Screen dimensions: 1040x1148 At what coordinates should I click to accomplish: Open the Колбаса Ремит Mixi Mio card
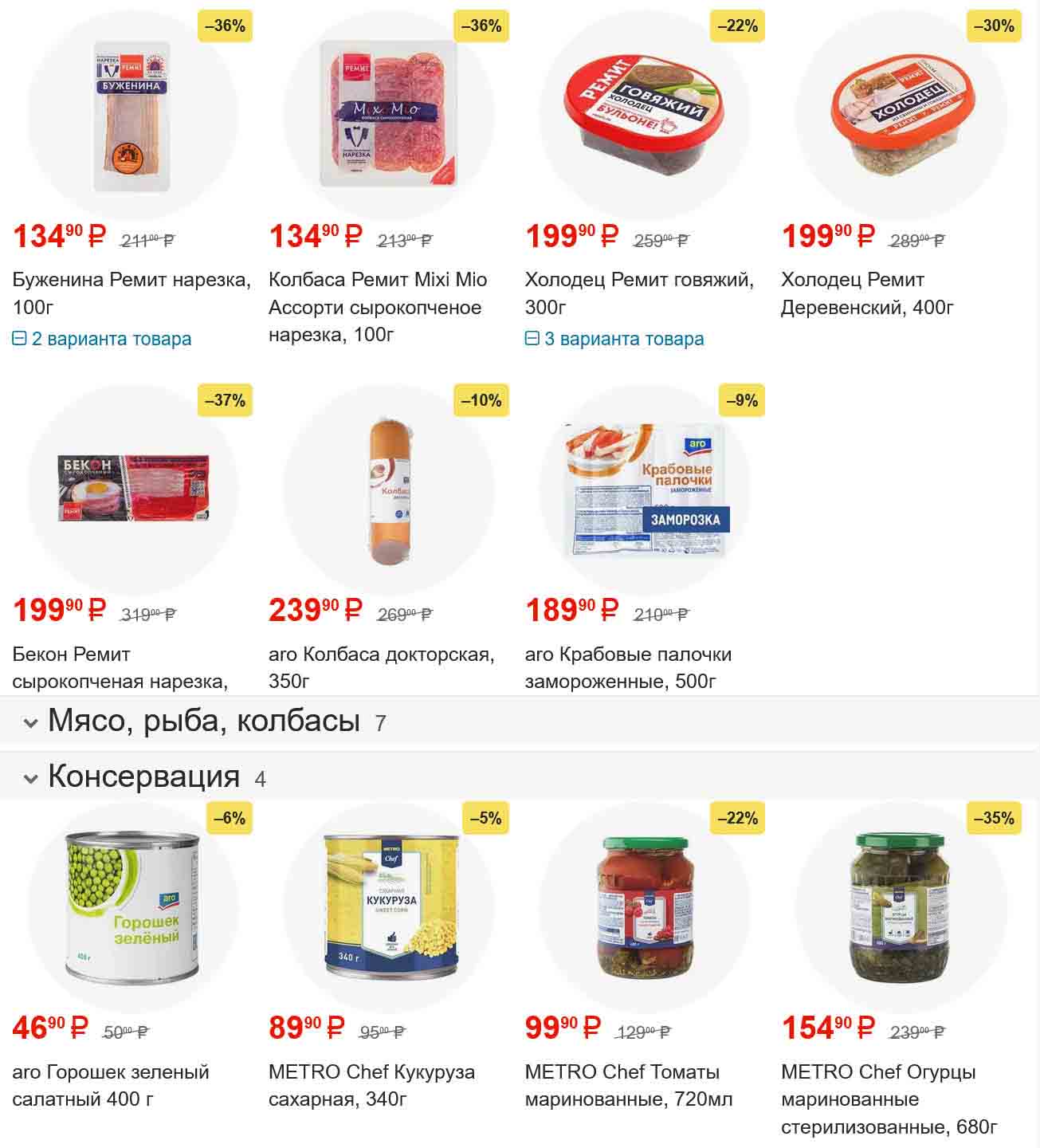pyautogui.click(x=377, y=307)
